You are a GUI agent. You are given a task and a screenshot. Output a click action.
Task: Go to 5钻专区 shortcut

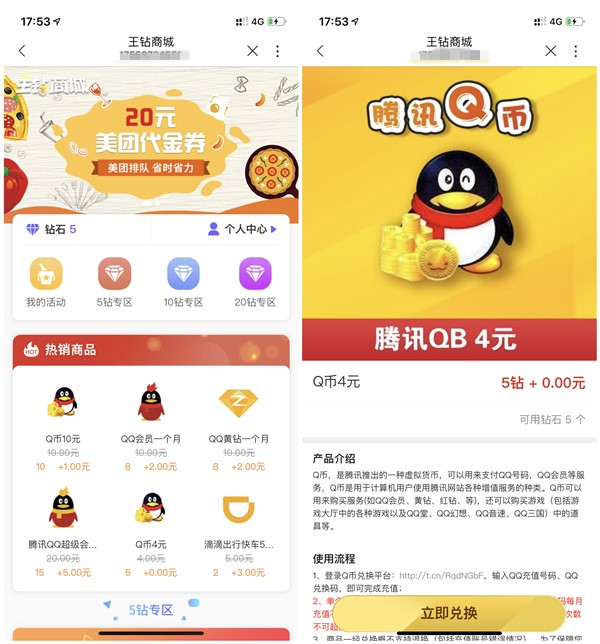point(114,281)
